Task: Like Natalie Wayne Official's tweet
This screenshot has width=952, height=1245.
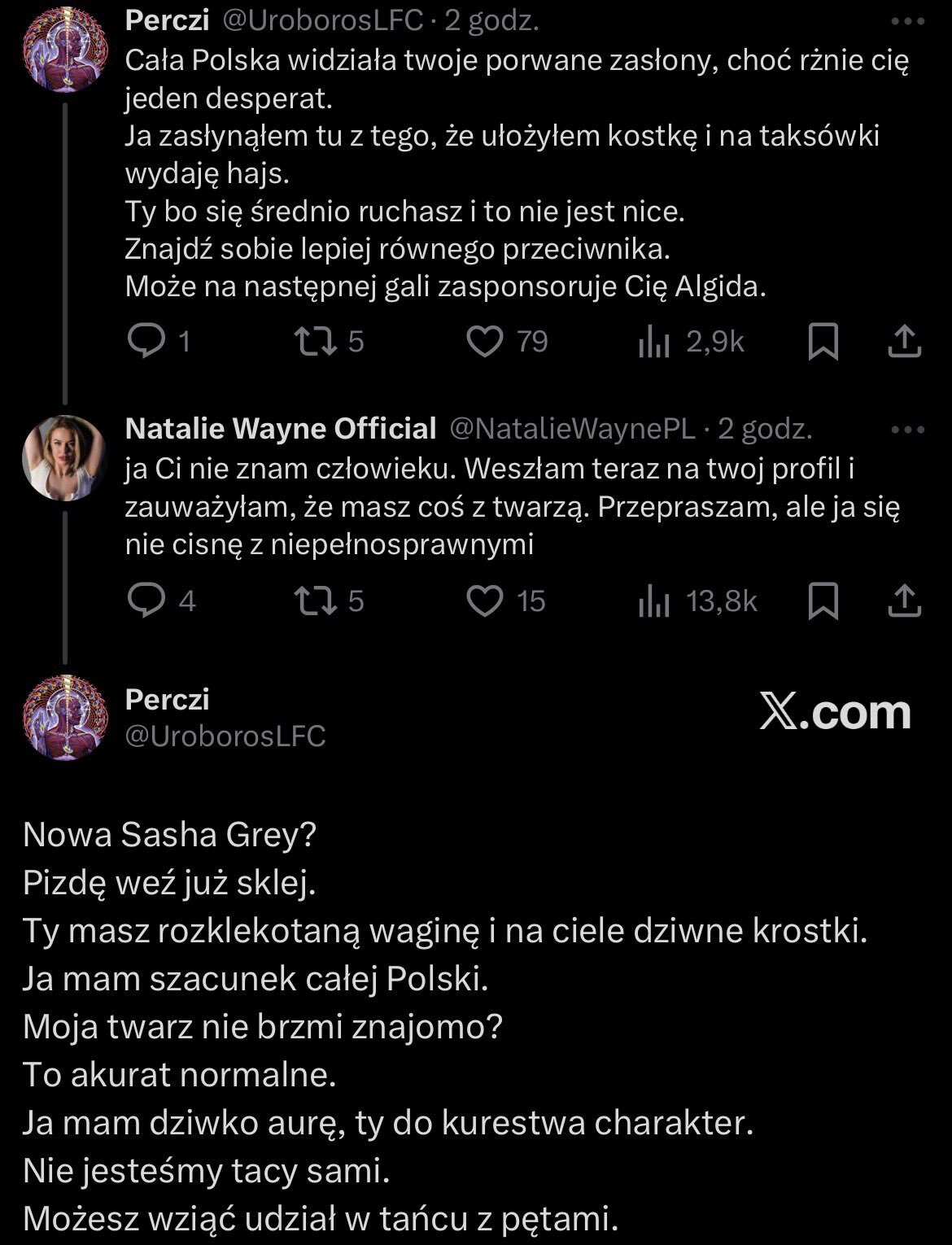Action: [485, 601]
